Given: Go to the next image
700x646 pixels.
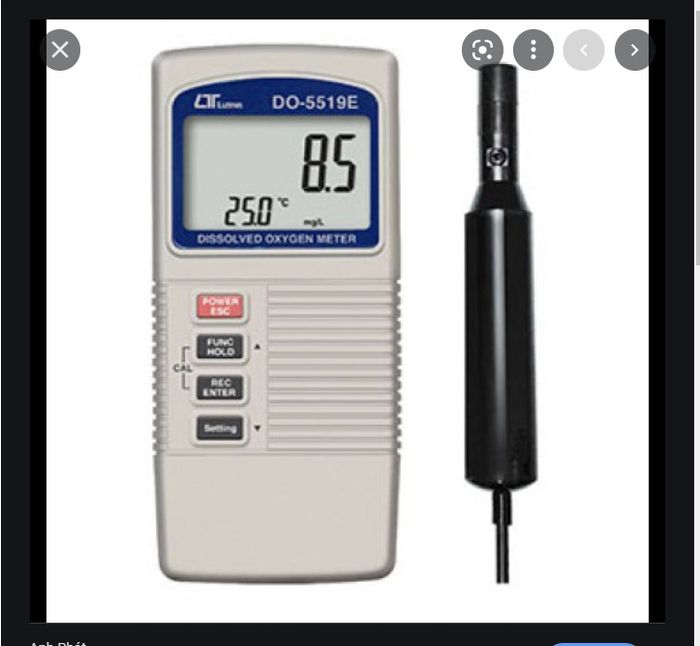Looking at the screenshot, I should coord(634,50).
